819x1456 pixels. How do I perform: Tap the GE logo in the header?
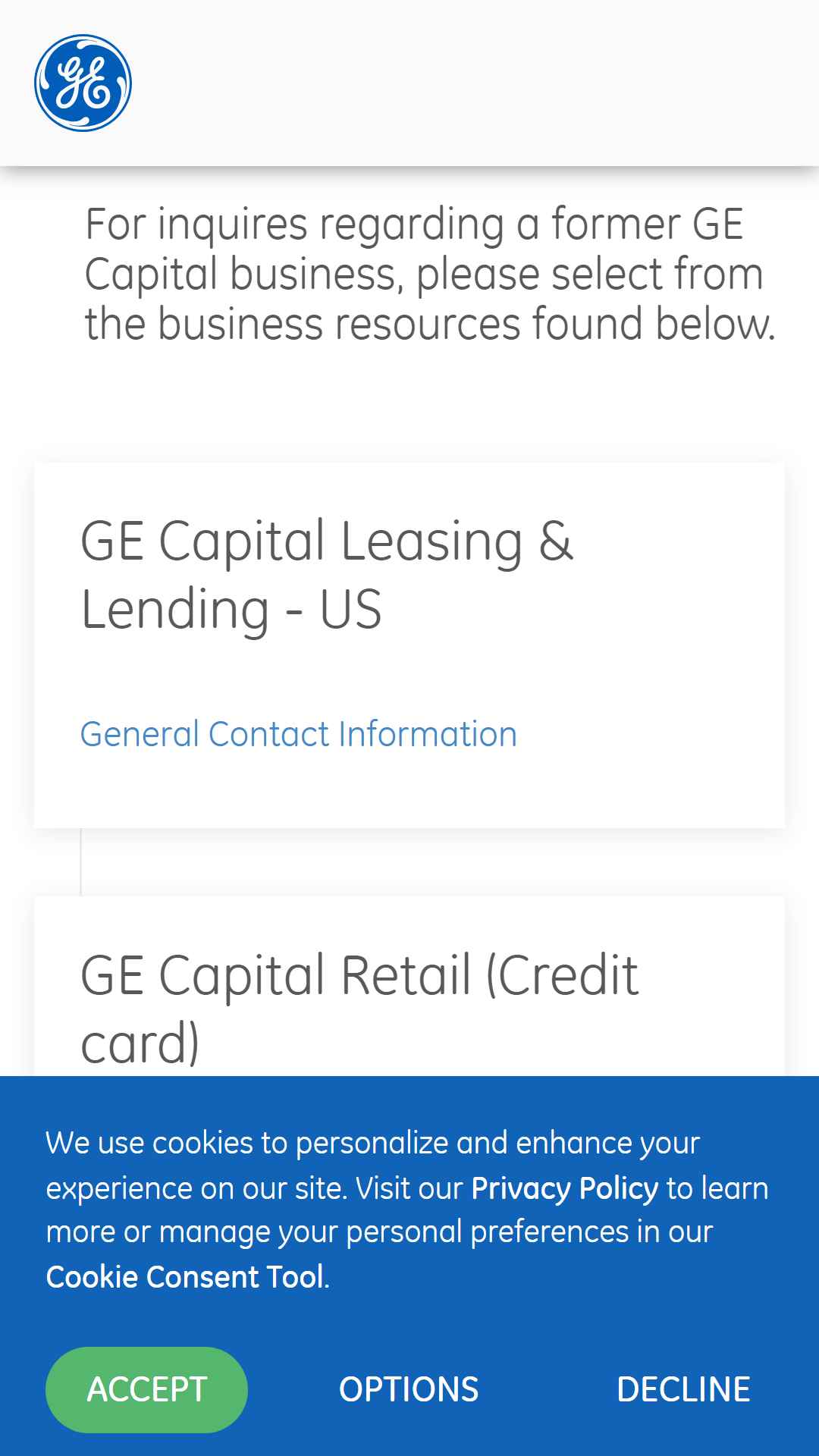[83, 83]
